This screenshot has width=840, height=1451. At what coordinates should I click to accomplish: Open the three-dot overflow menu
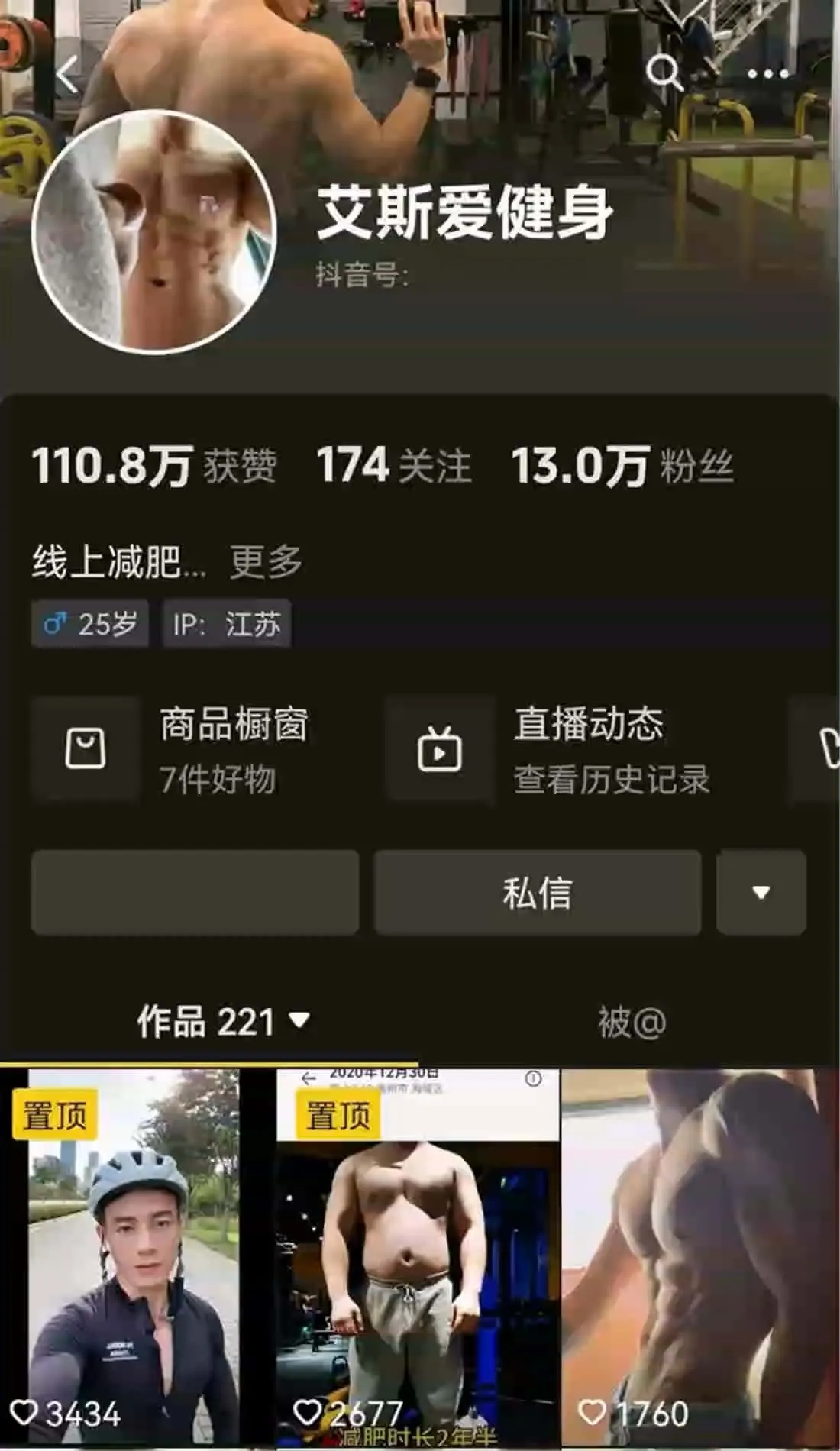pyautogui.click(x=767, y=74)
